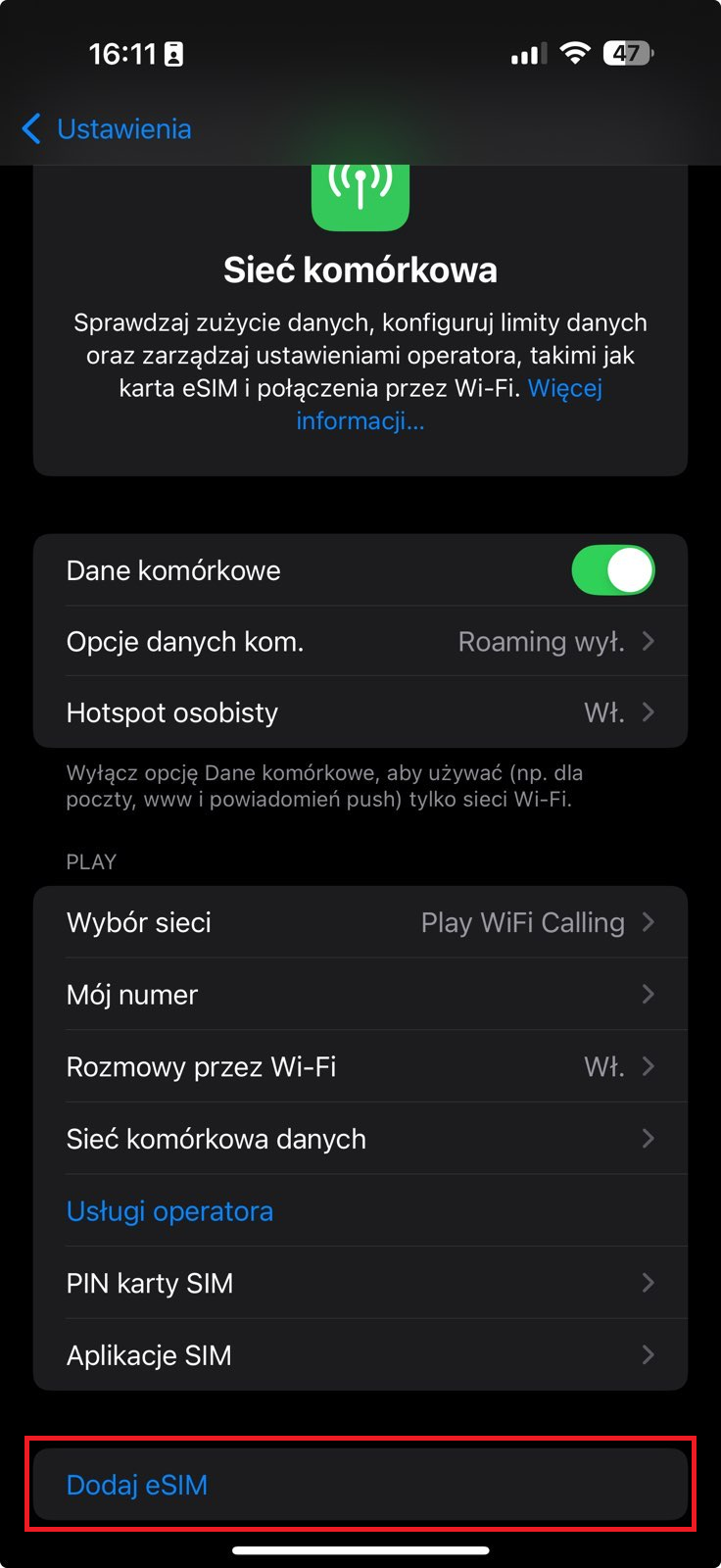The height and width of the screenshot is (1568, 721).
Task: Tap Ustawienia to return to Settings
Action: [x=123, y=128]
